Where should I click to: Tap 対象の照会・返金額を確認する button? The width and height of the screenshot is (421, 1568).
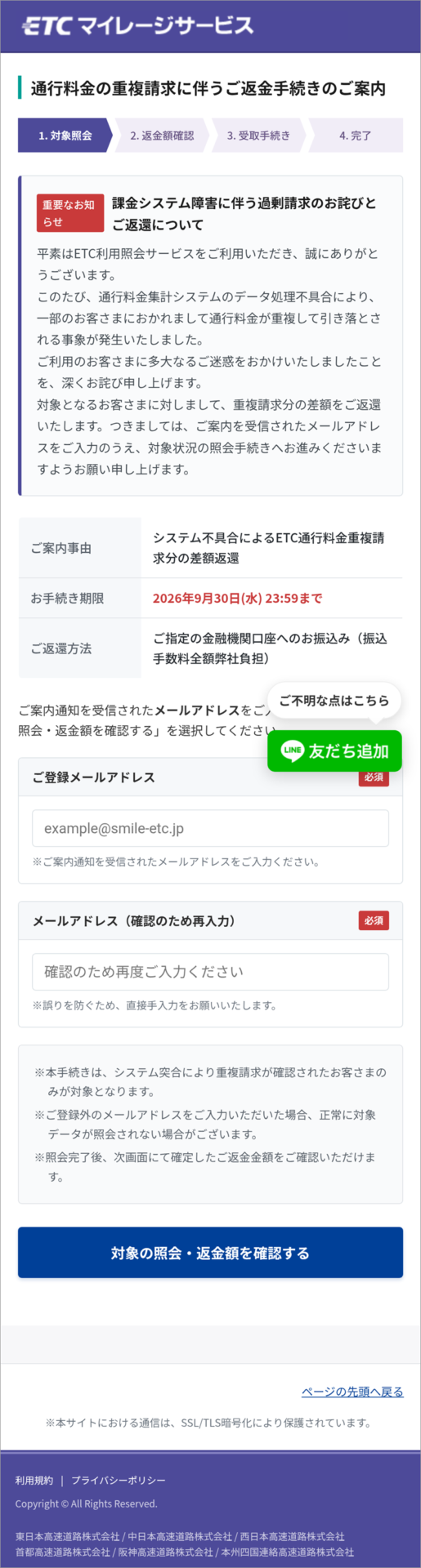point(210,1252)
